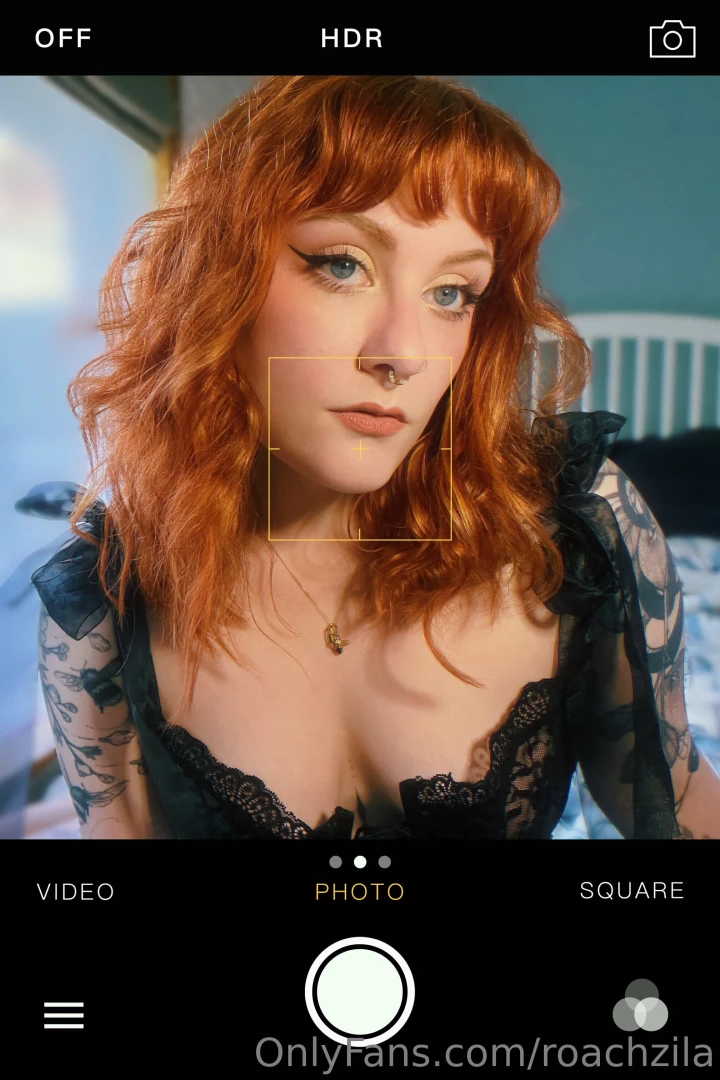Viewport: 720px width, 1080px height.
Task: Switch to SQUARE capture mode
Action: click(633, 890)
